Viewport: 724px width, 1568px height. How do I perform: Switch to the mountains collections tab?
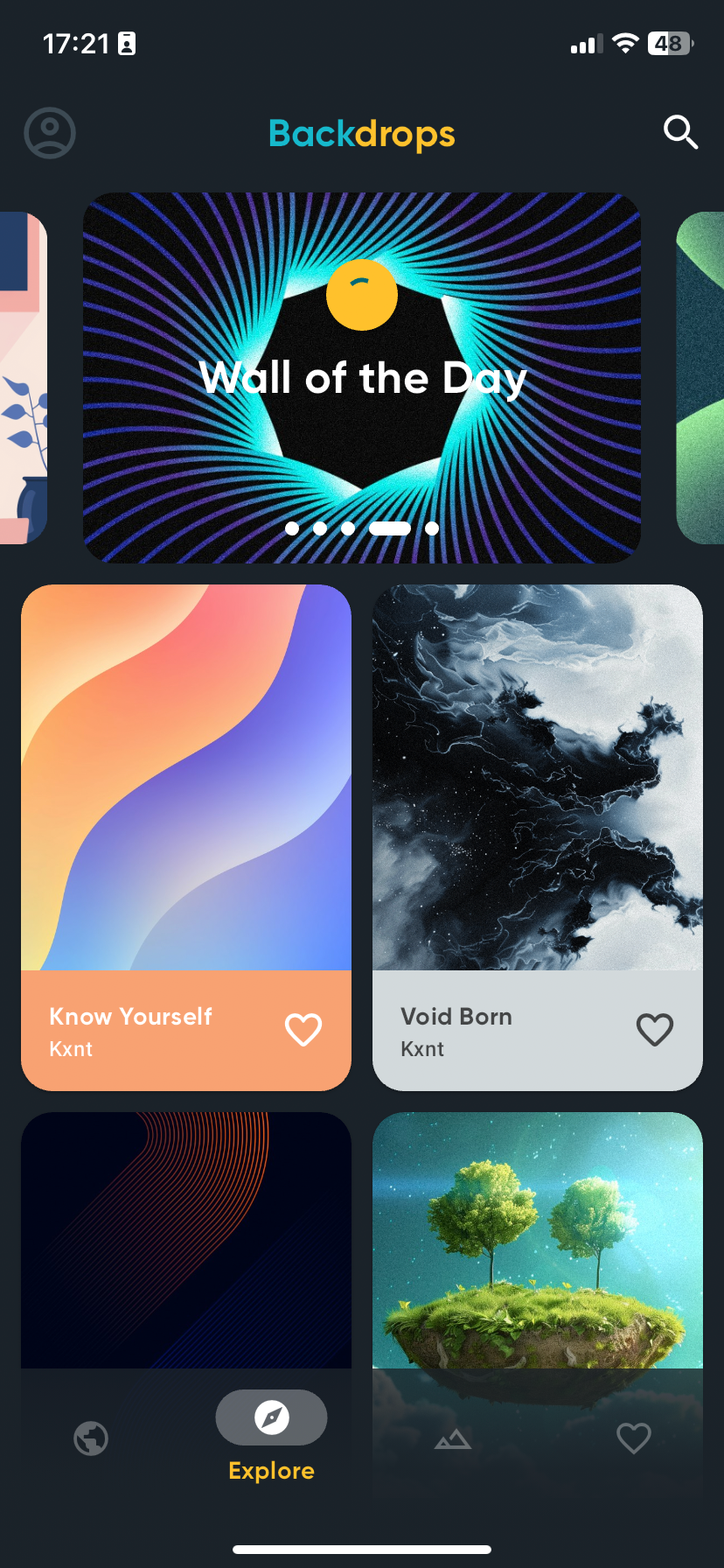453,1438
